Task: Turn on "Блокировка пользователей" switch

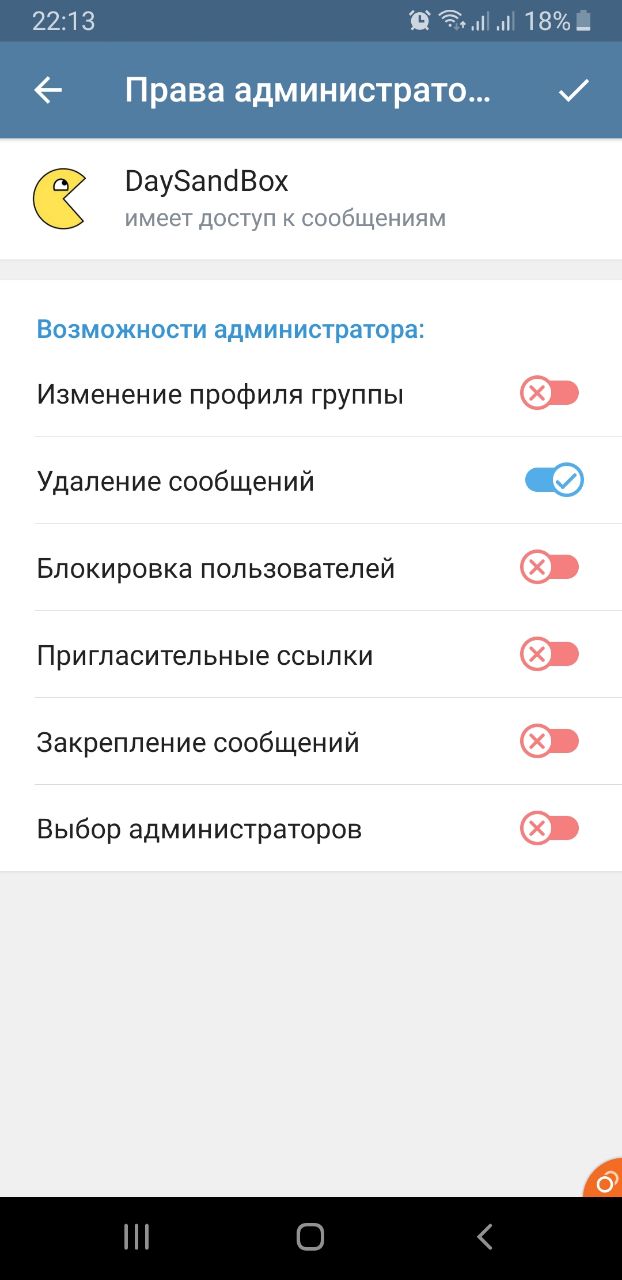Action: [550, 568]
